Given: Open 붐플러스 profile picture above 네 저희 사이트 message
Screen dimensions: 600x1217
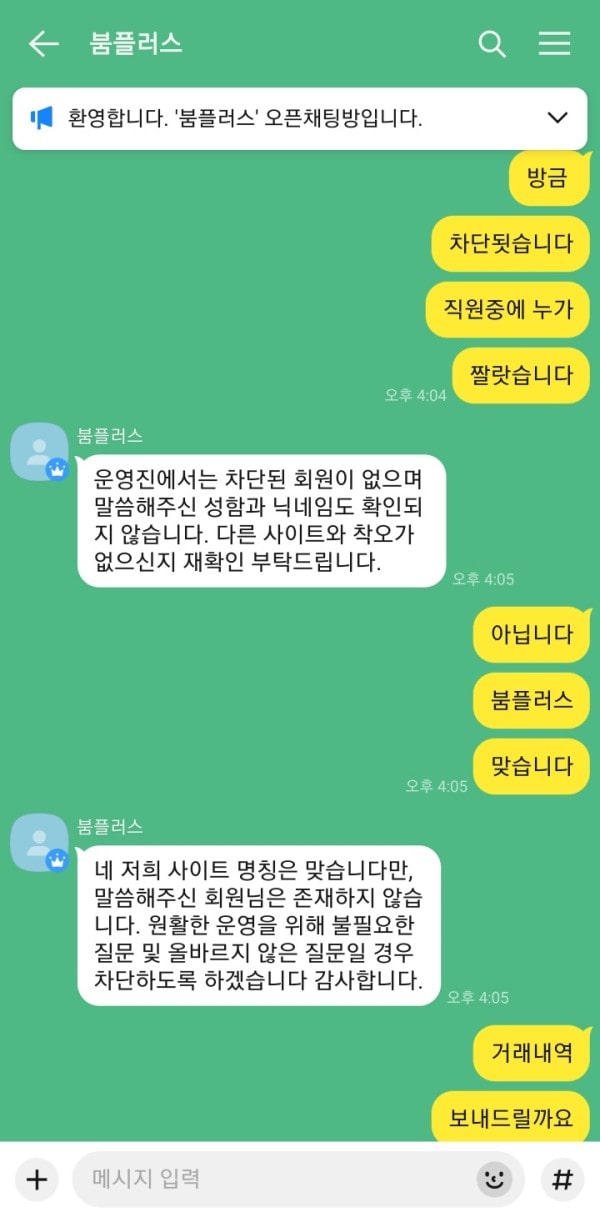Looking at the screenshot, I should [x=39, y=842].
